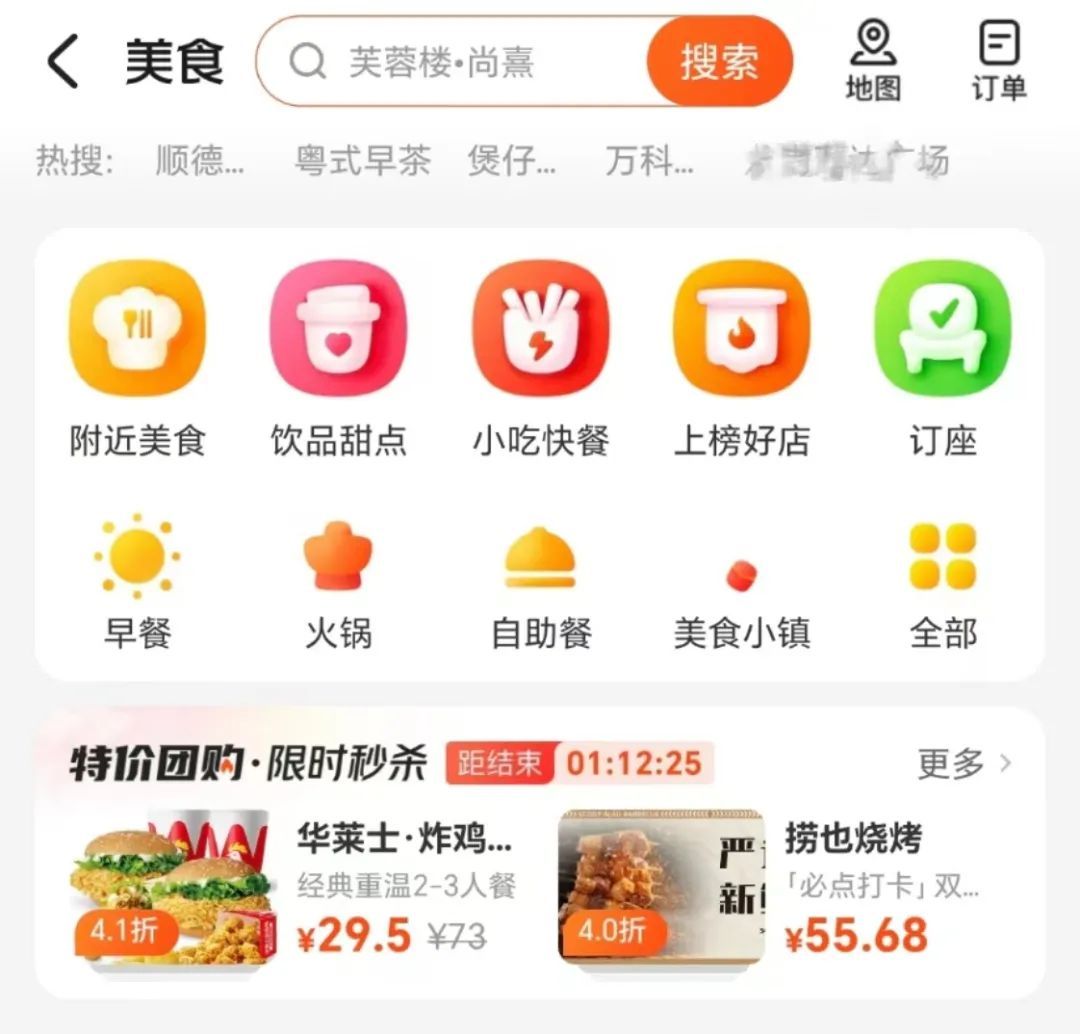Viewport: 1080px width, 1034px height.
Task: Tap the search field showing 芙蓉楼·尚熹
Action: (x=450, y=62)
